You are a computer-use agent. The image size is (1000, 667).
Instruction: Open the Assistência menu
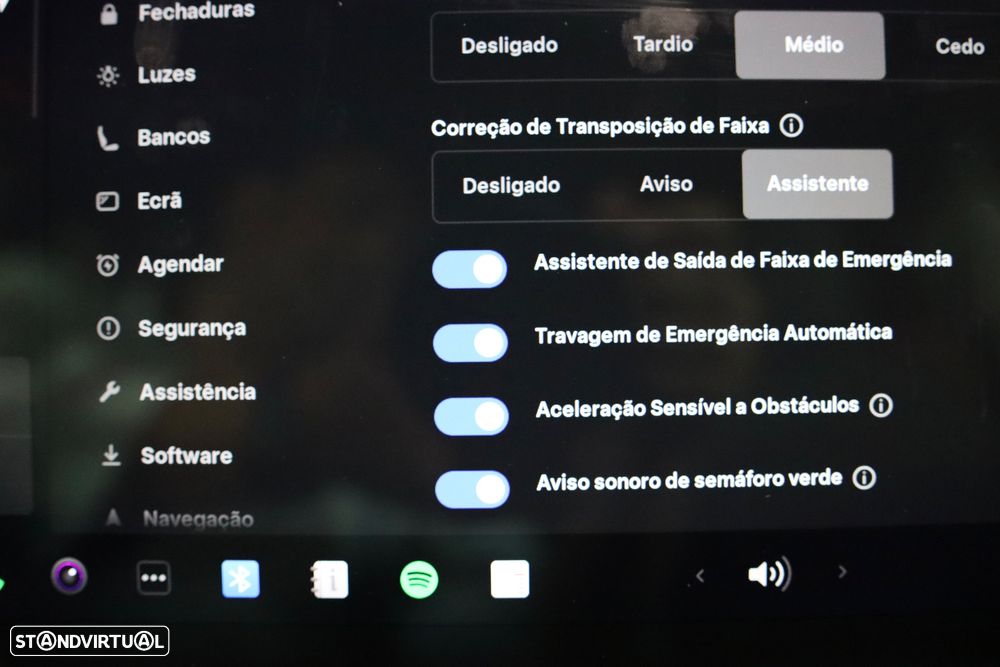pyautogui.click(x=196, y=392)
